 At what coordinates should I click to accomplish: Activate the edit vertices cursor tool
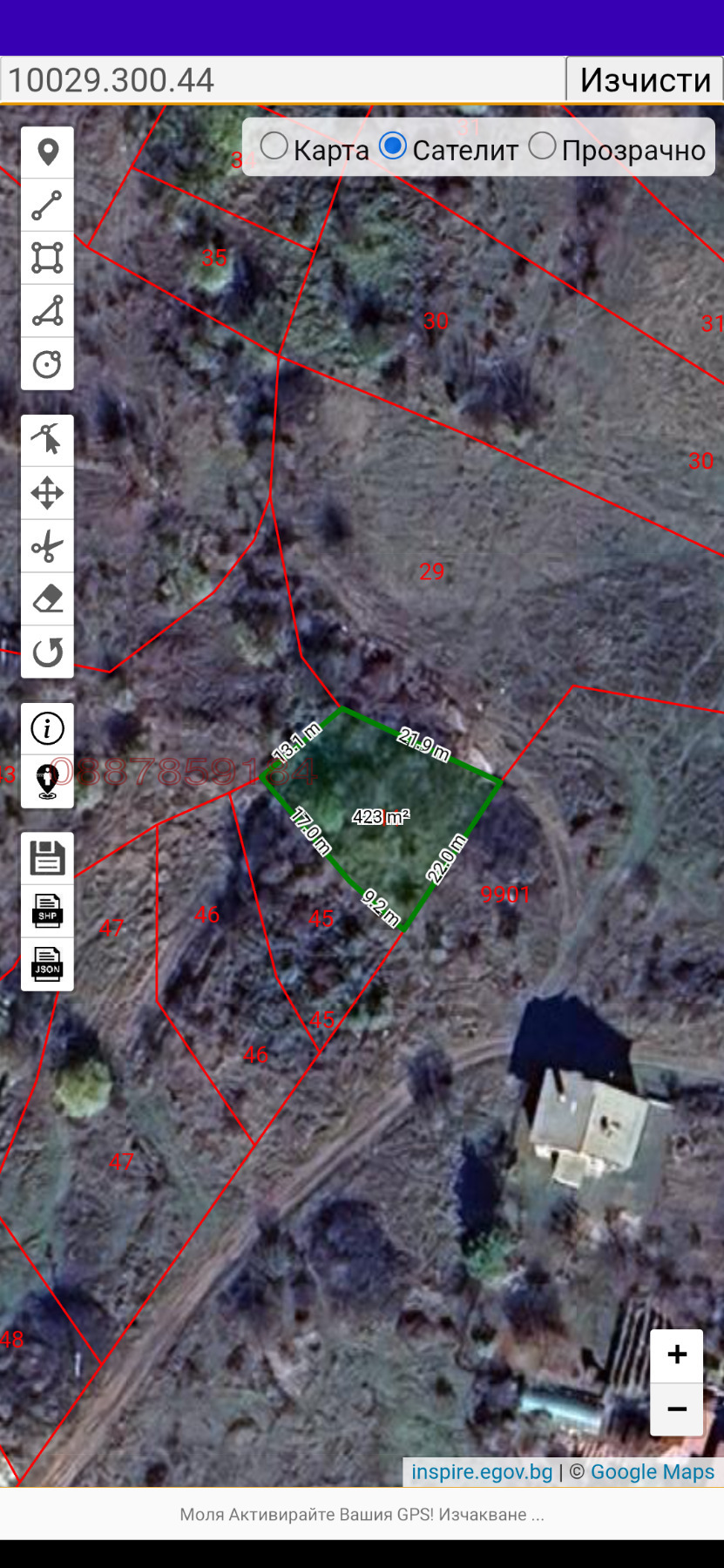[47, 440]
